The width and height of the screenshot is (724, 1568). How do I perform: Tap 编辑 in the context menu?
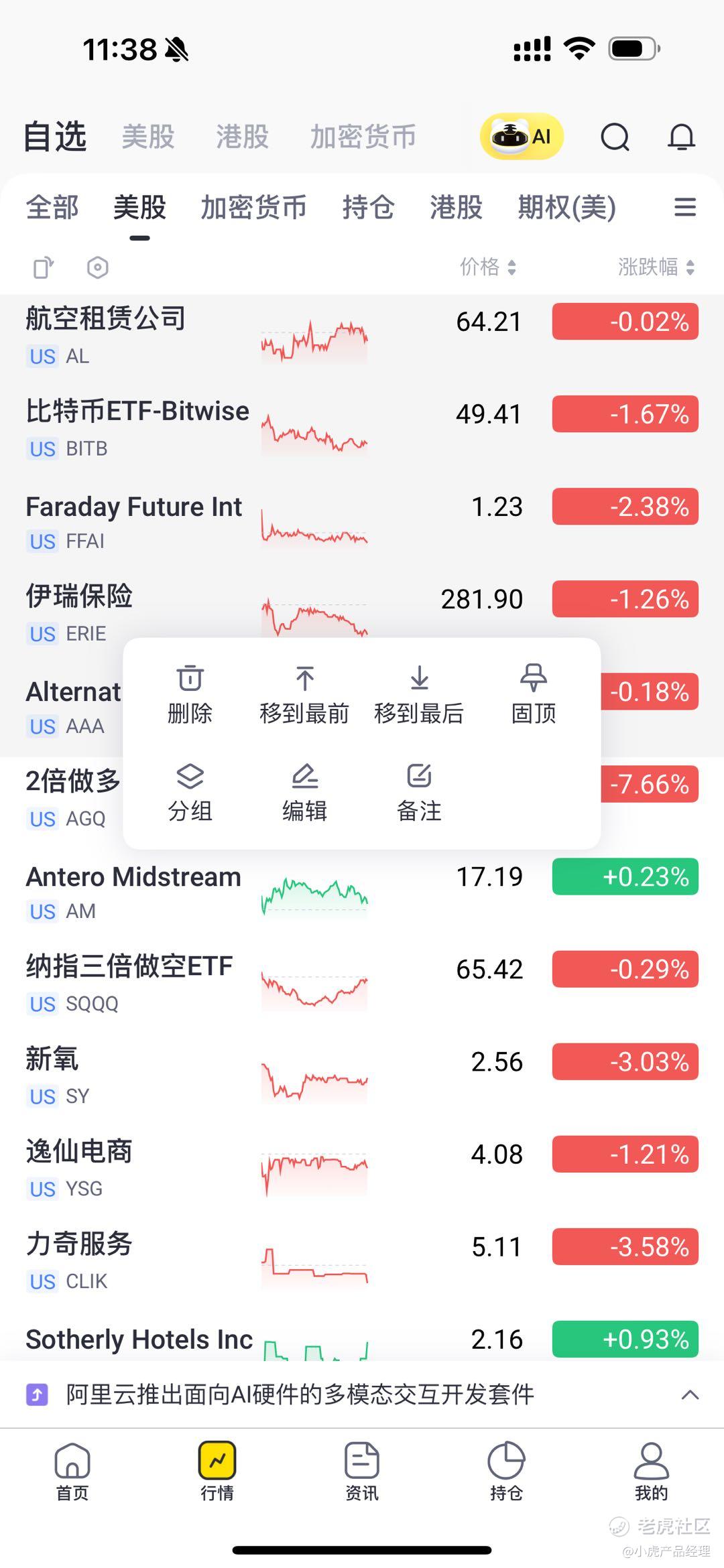point(304,793)
